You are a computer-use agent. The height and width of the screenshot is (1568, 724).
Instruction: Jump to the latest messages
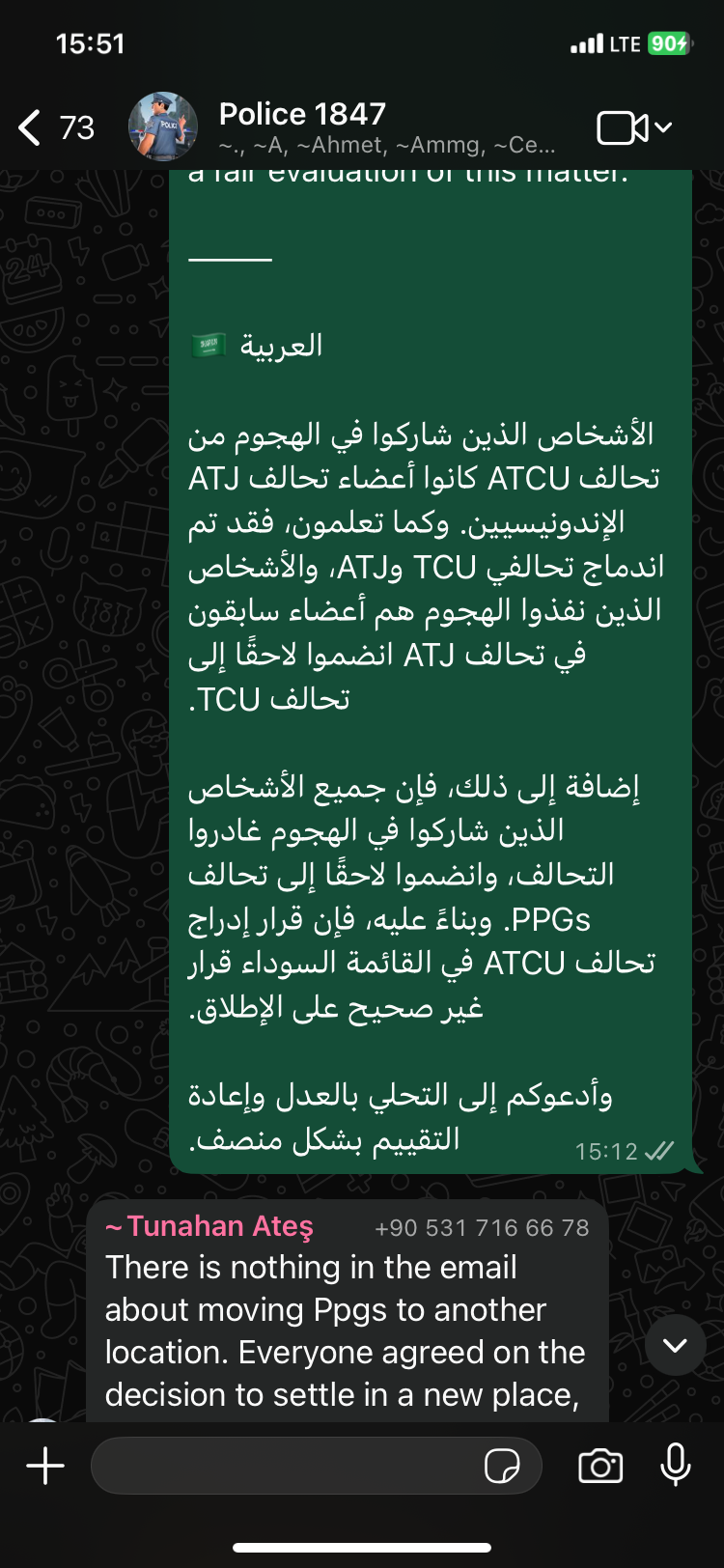(x=676, y=1345)
